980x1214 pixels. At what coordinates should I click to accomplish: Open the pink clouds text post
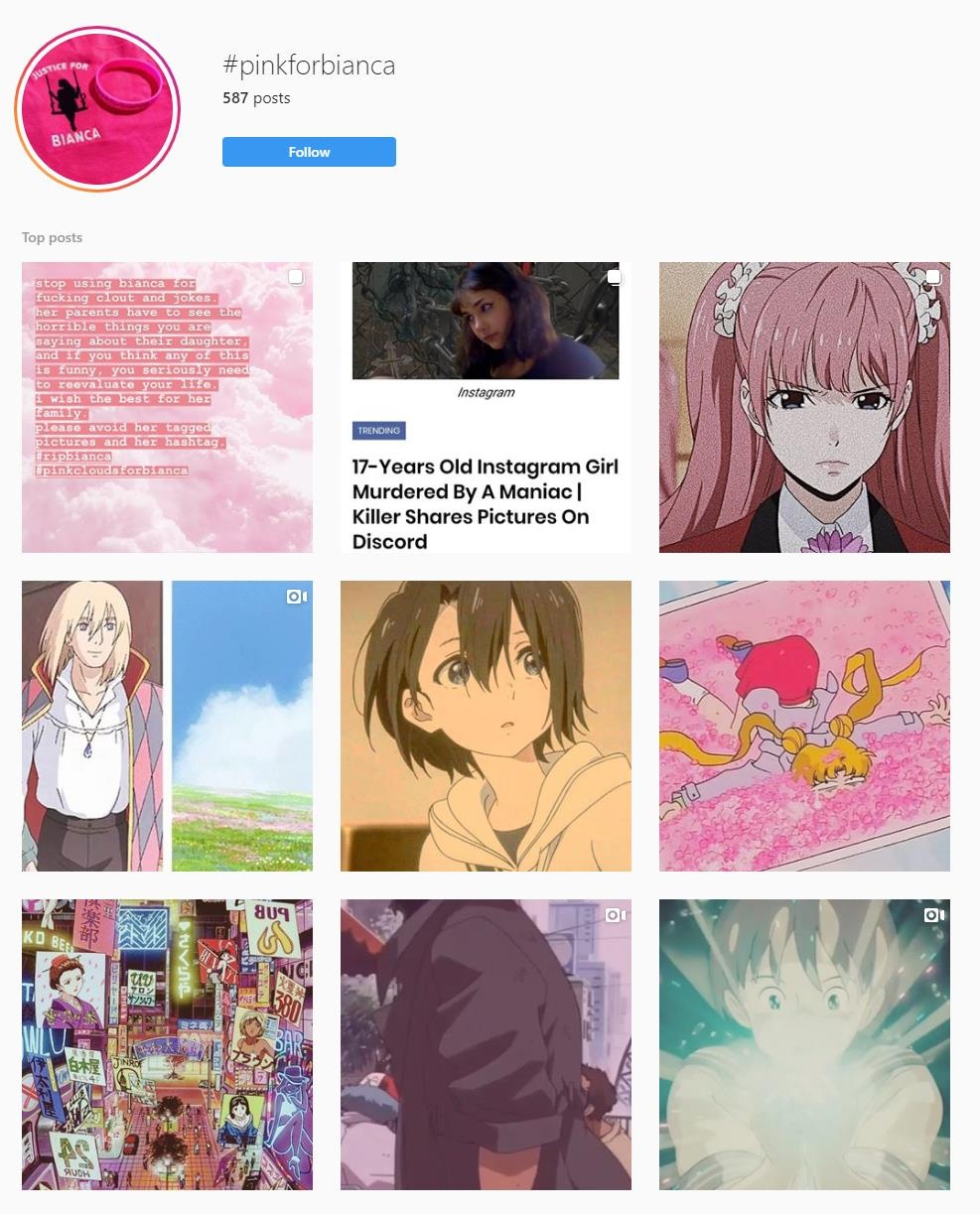(167, 407)
